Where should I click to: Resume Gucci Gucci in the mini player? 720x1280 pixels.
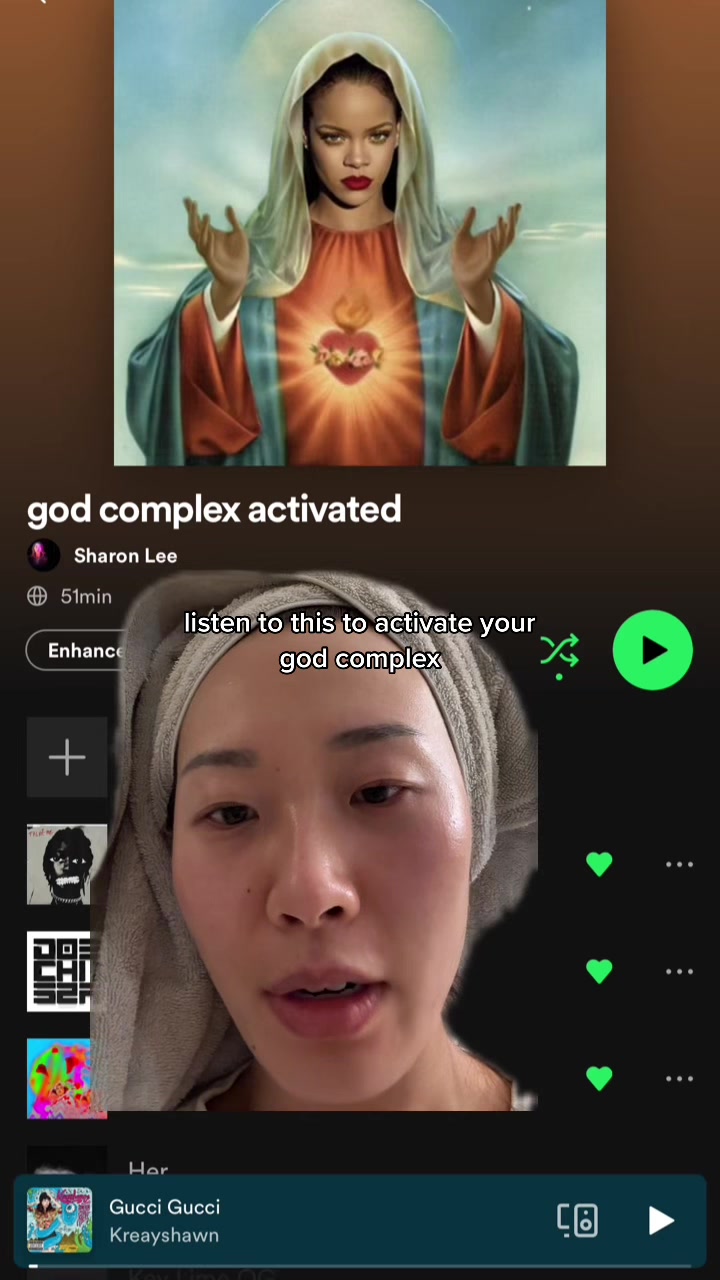(660, 1220)
